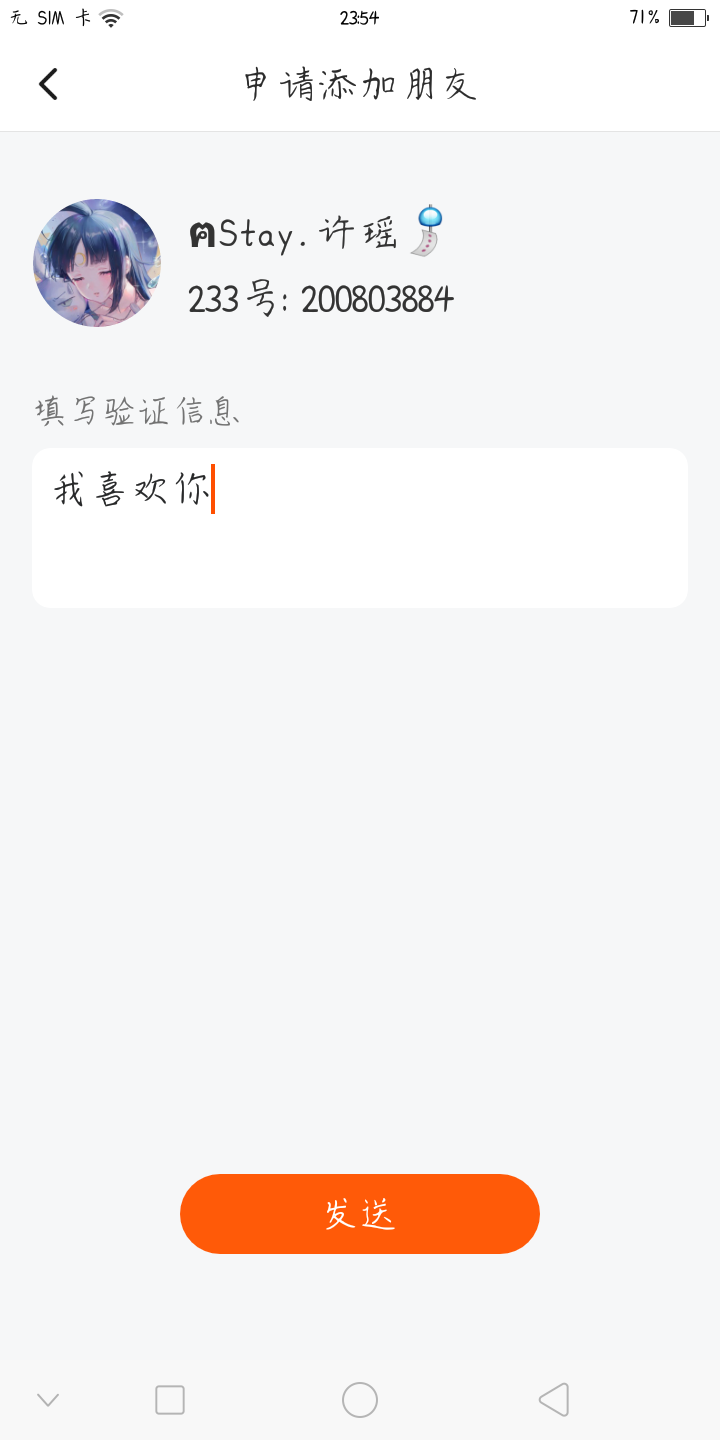Open the system home button
The width and height of the screenshot is (720, 1440).
[x=360, y=1400]
